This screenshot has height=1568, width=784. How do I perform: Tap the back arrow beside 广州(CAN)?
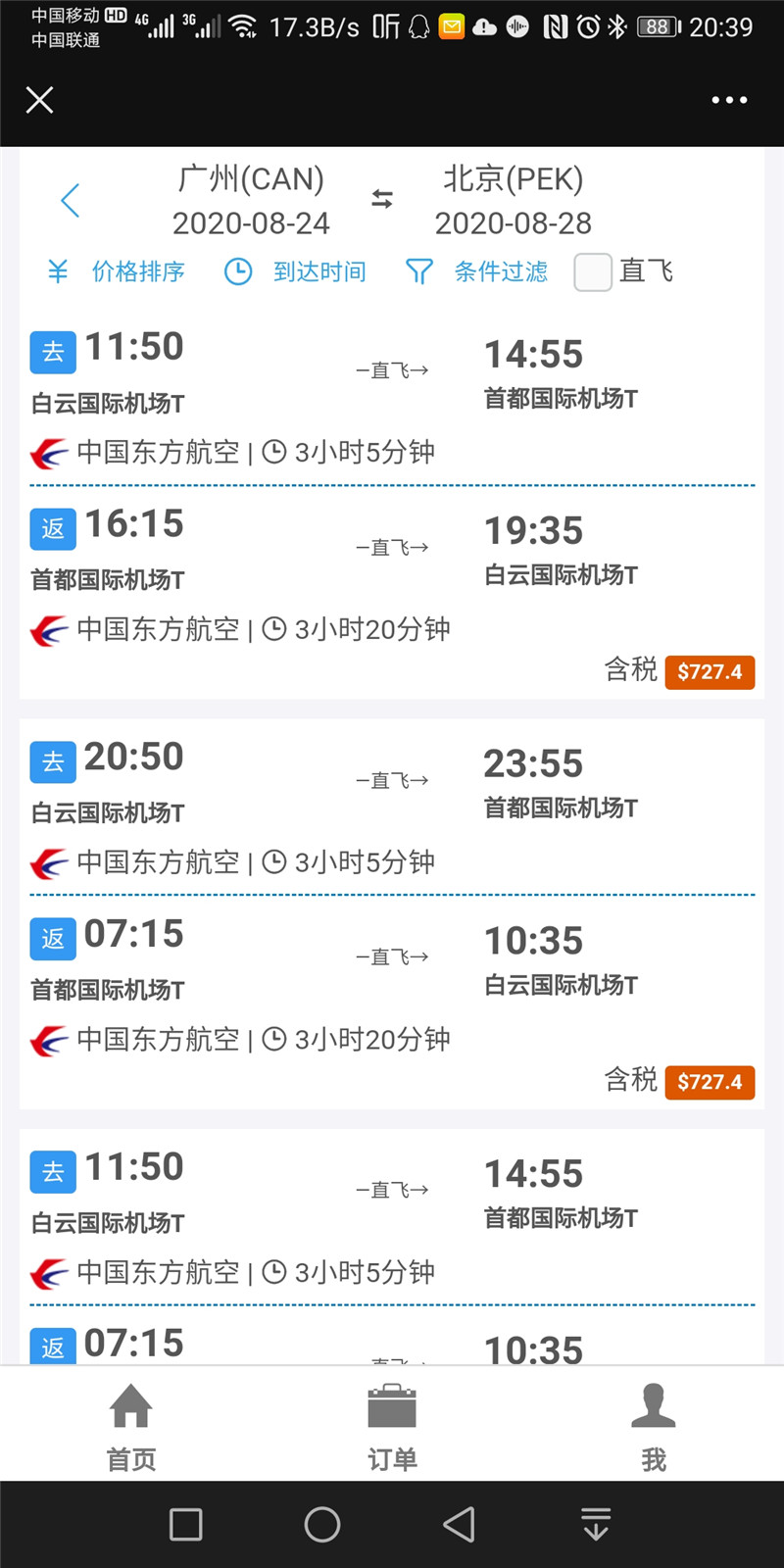[x=71, y=200]
